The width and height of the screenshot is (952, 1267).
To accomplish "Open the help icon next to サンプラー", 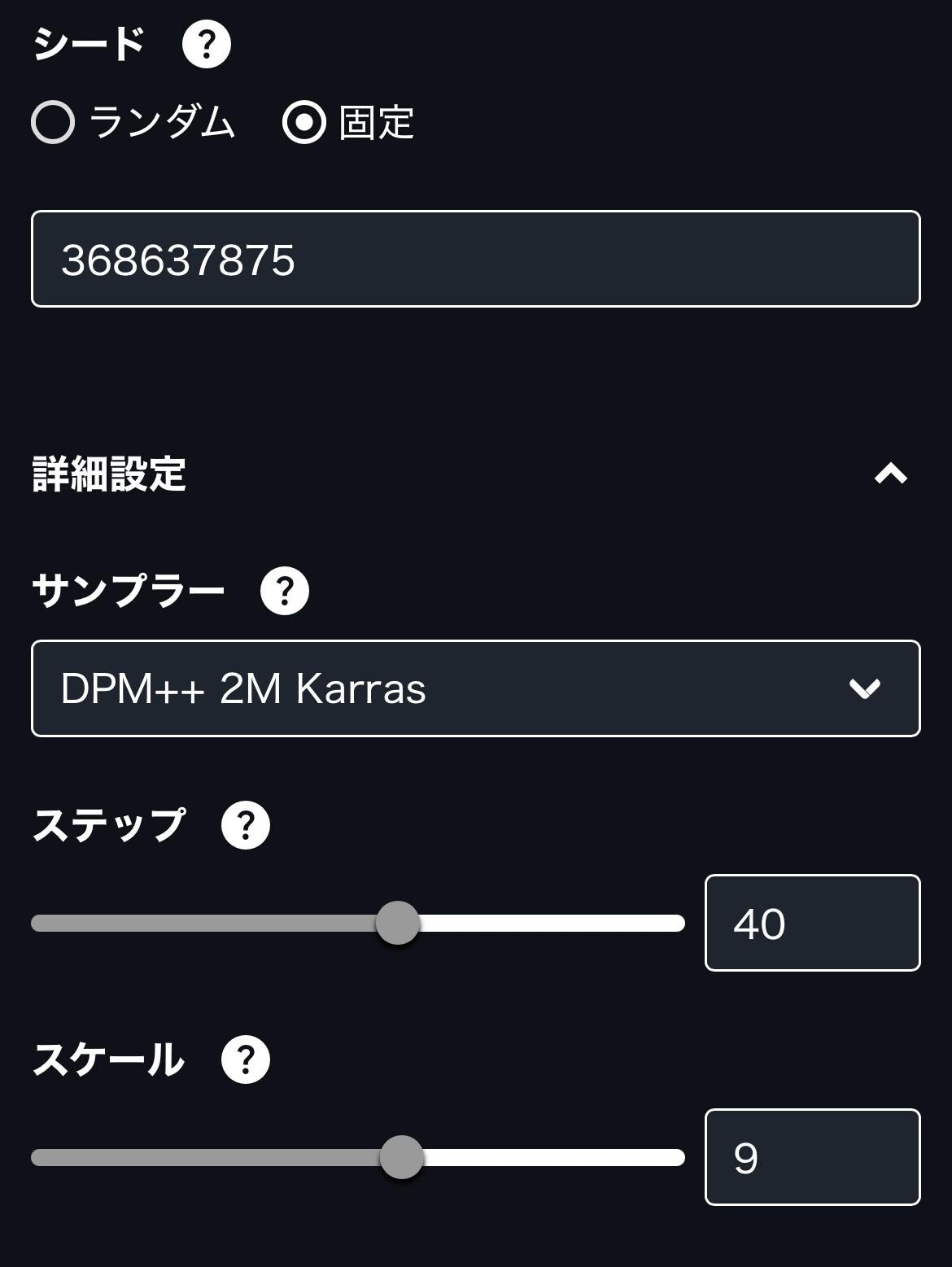I will (x=284, y=591).
